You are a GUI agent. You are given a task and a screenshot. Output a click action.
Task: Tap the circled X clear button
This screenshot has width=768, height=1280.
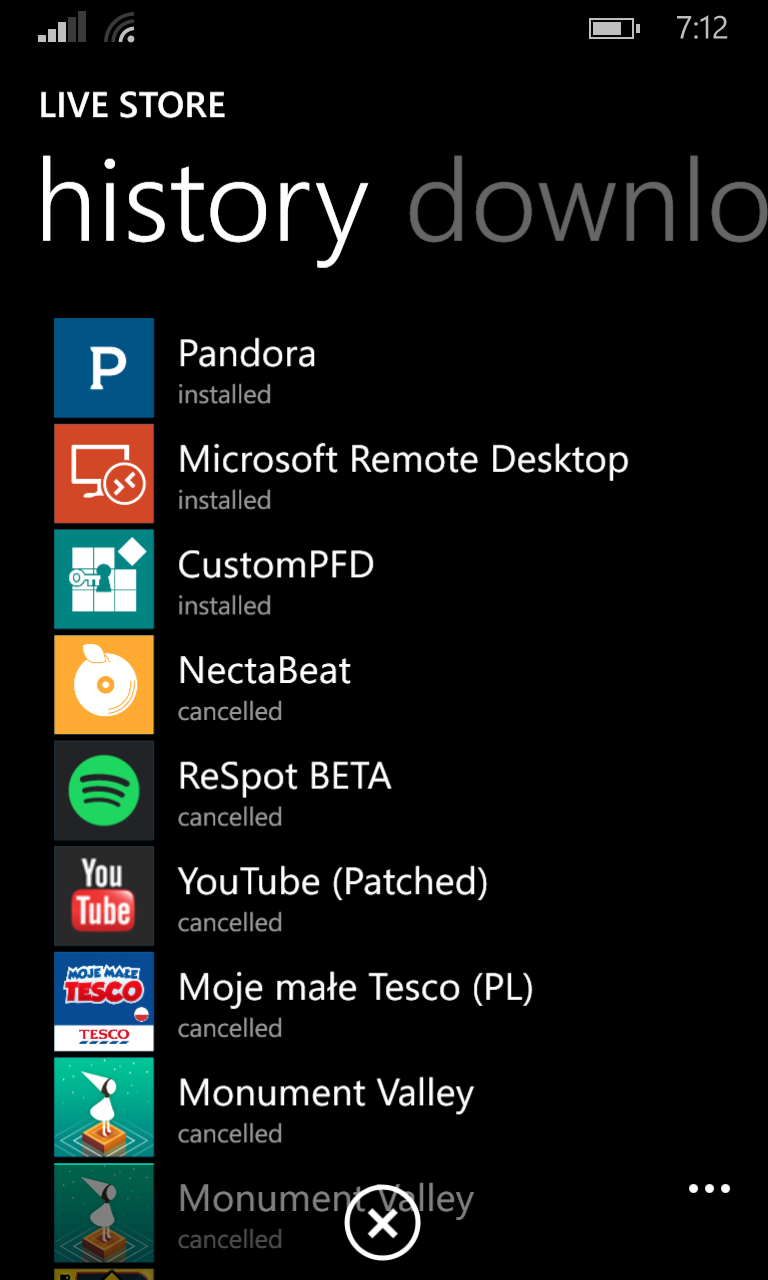[382, 1222]
